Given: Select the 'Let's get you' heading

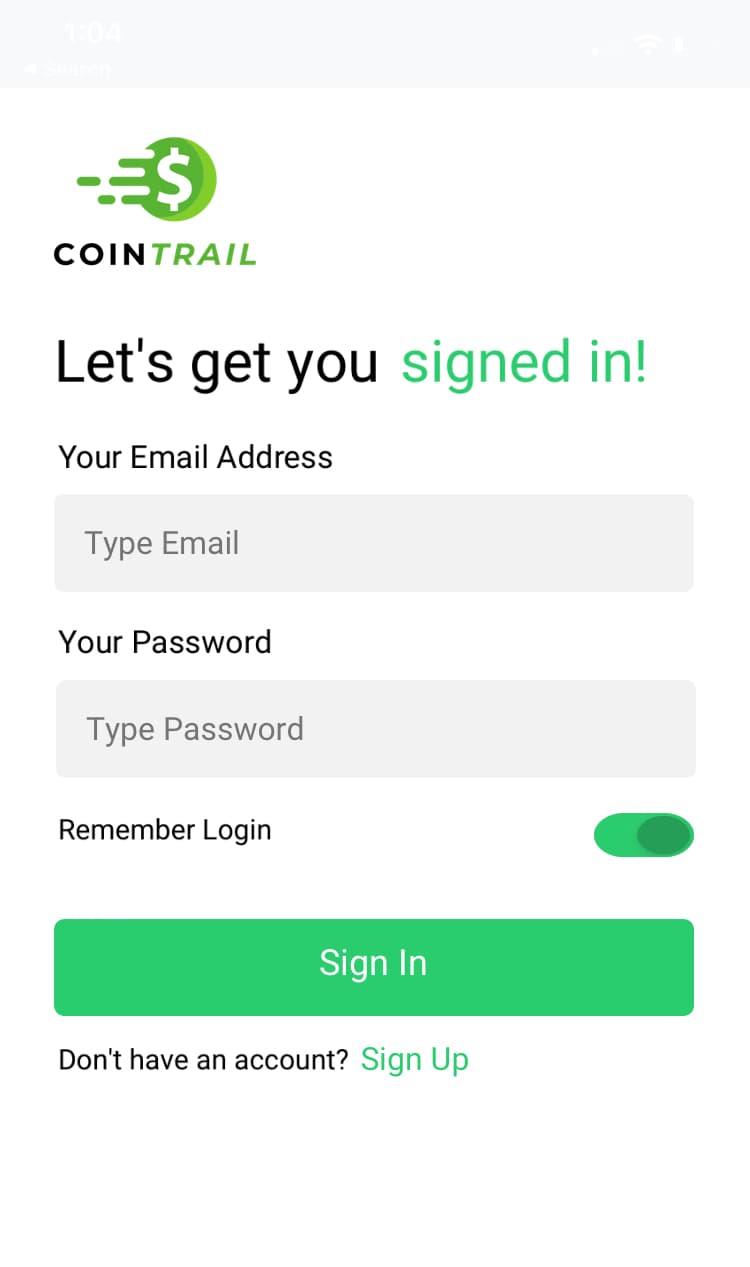Looking at the screenshot, I should coord(216,362).
